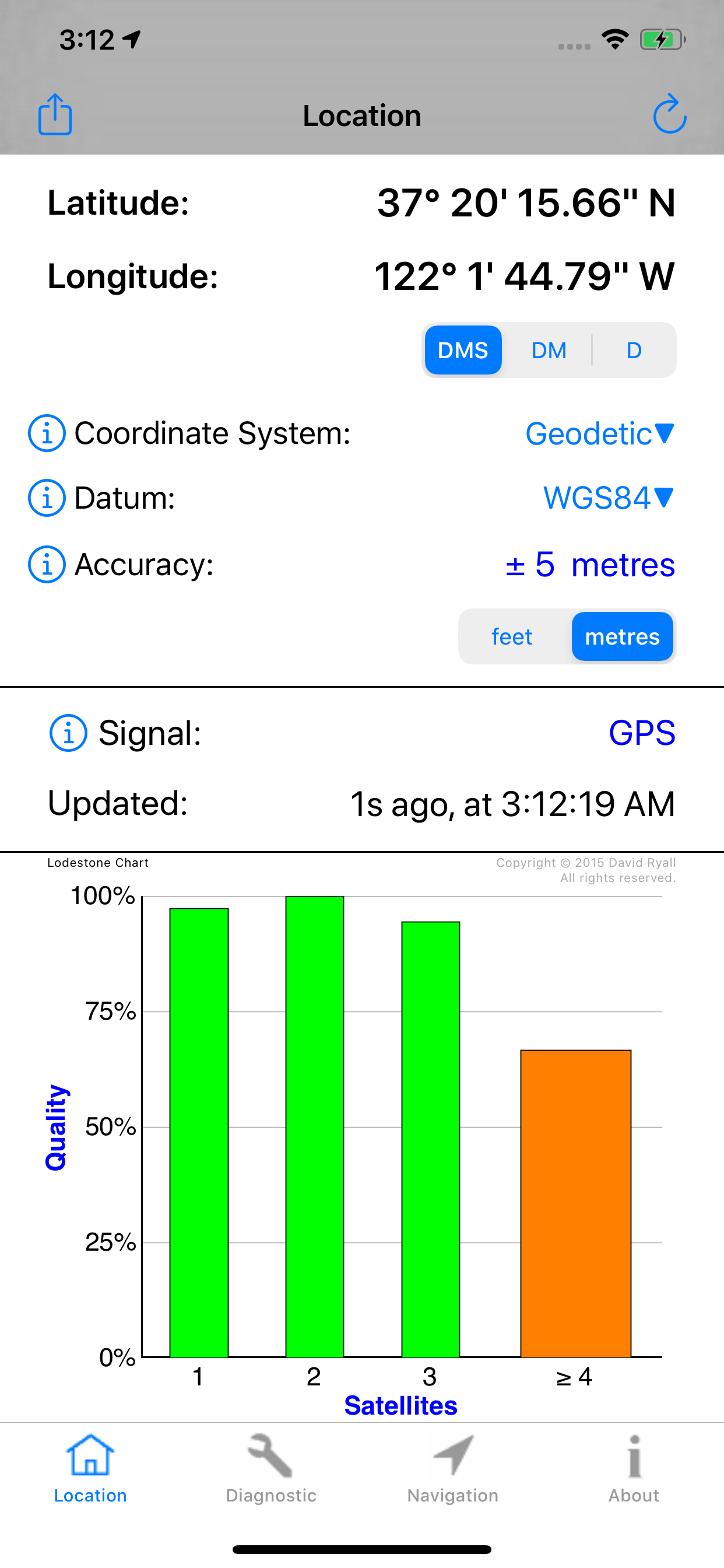Tap the GPS signal label
Image resolution: width=724 pixels, height=1568 pixels.
point(642,734)
